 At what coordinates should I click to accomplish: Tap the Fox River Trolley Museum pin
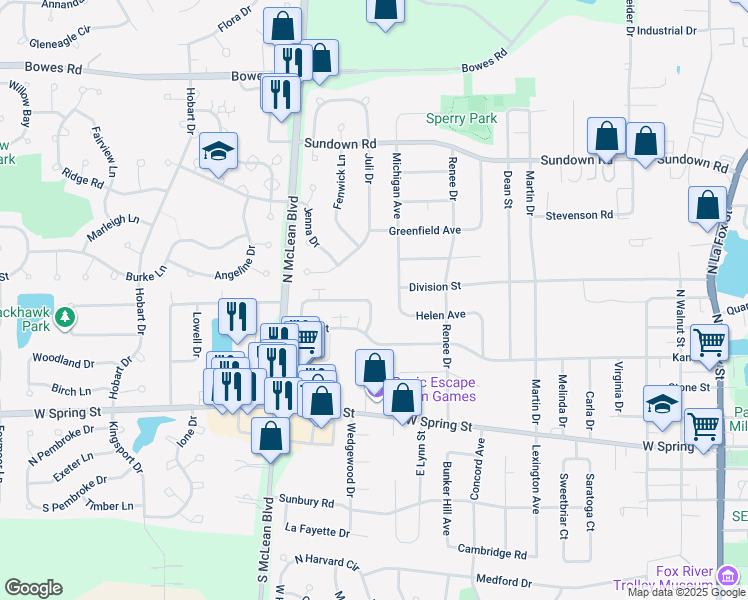point(728,574)
